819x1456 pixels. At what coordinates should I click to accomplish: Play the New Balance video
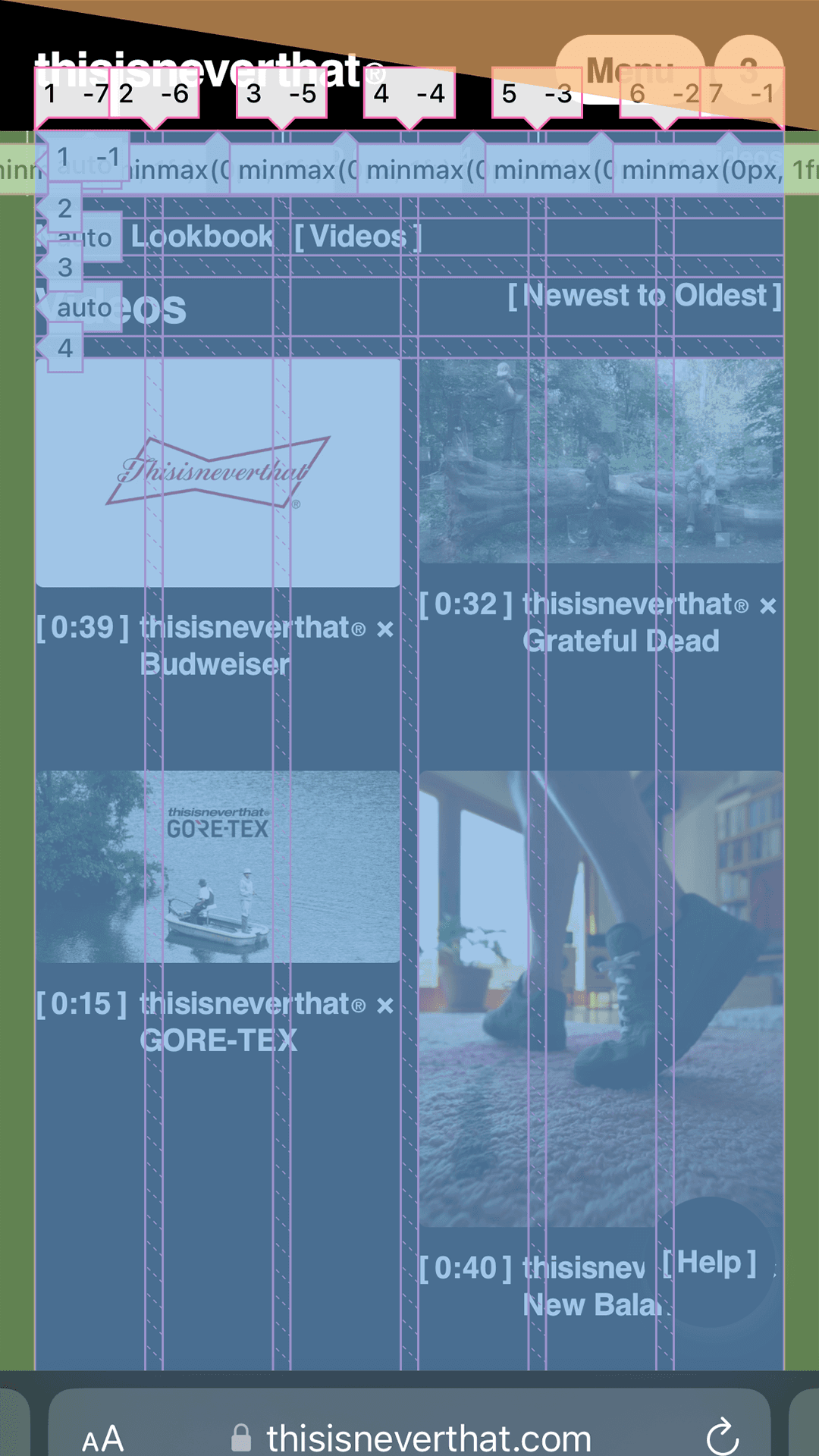[601, 999]
